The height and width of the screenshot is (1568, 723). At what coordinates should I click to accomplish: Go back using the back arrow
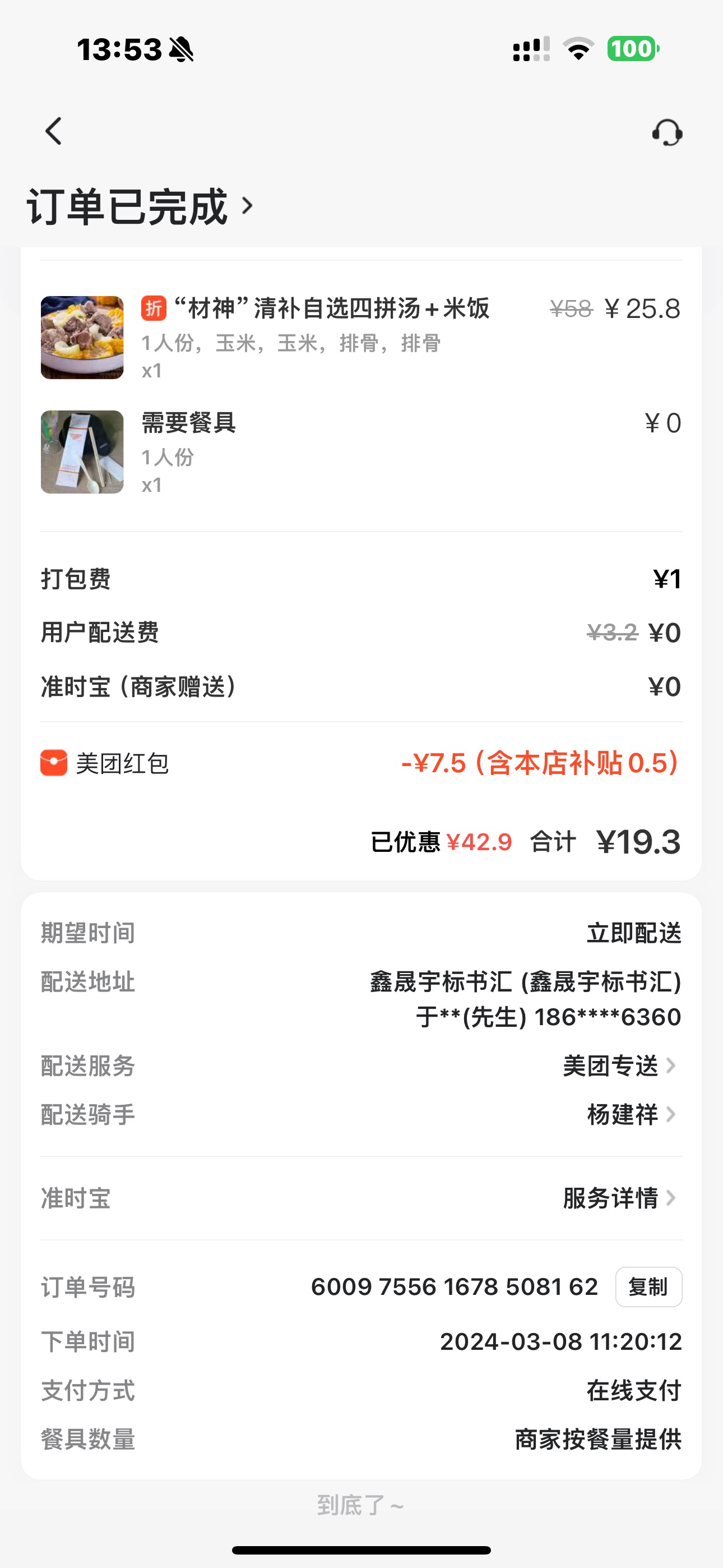[54, 131]
